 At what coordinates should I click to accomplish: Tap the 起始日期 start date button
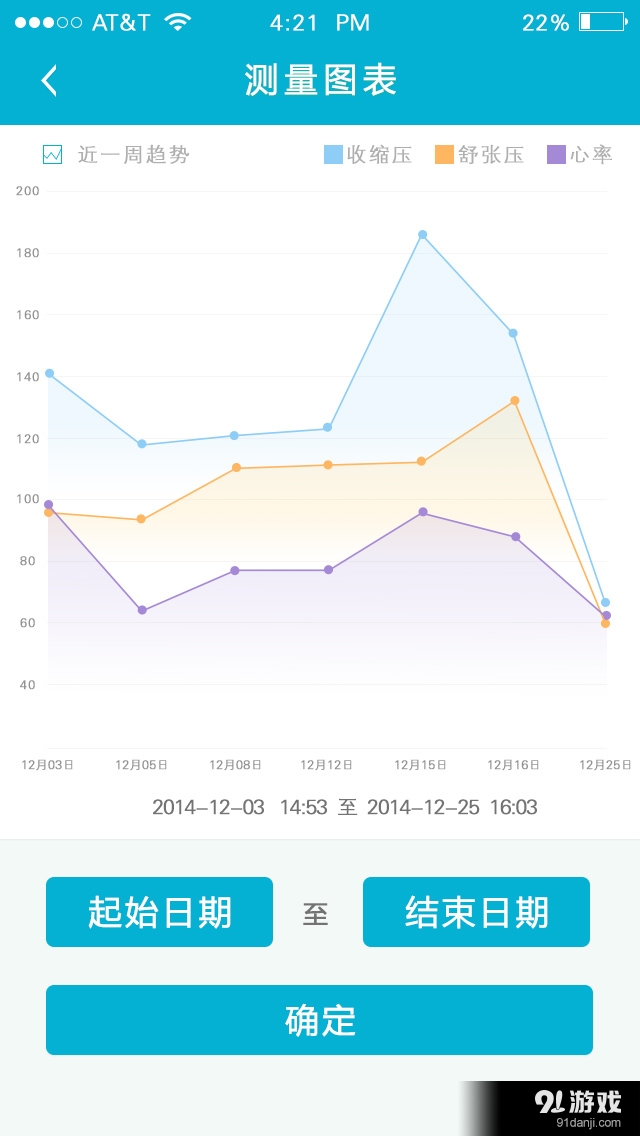point(159,912)
